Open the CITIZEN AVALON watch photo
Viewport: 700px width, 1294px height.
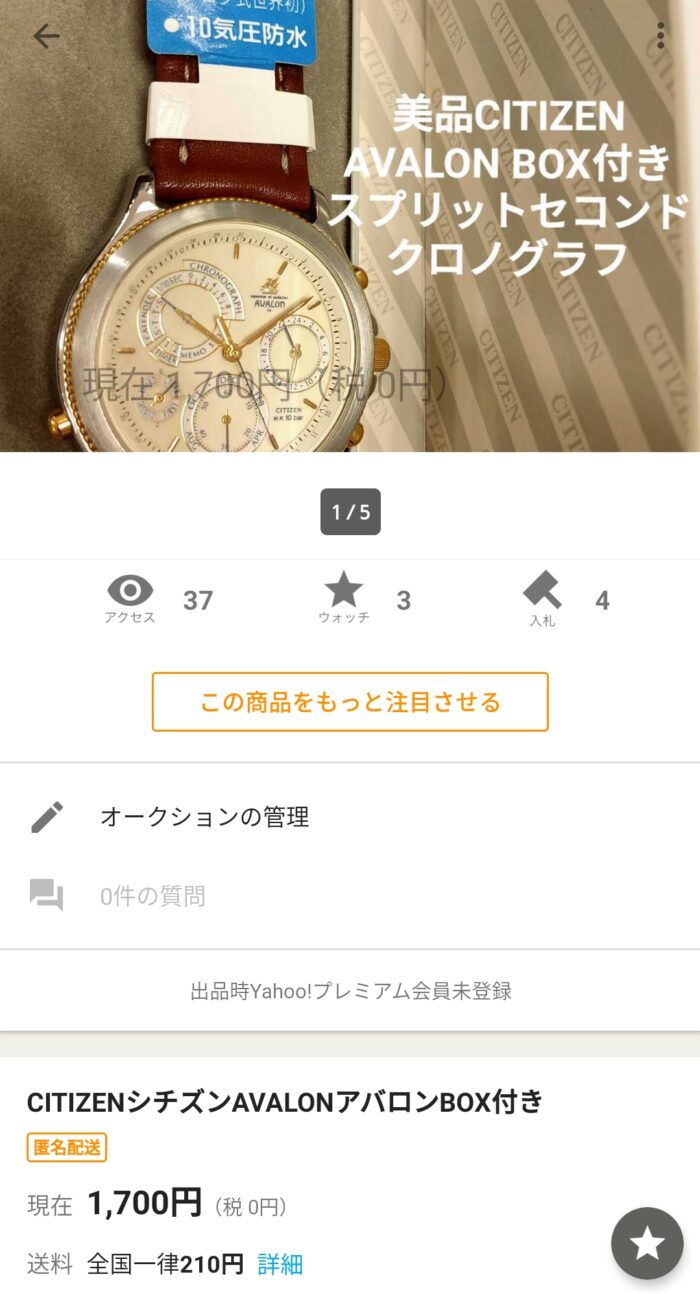pos(350,226)
